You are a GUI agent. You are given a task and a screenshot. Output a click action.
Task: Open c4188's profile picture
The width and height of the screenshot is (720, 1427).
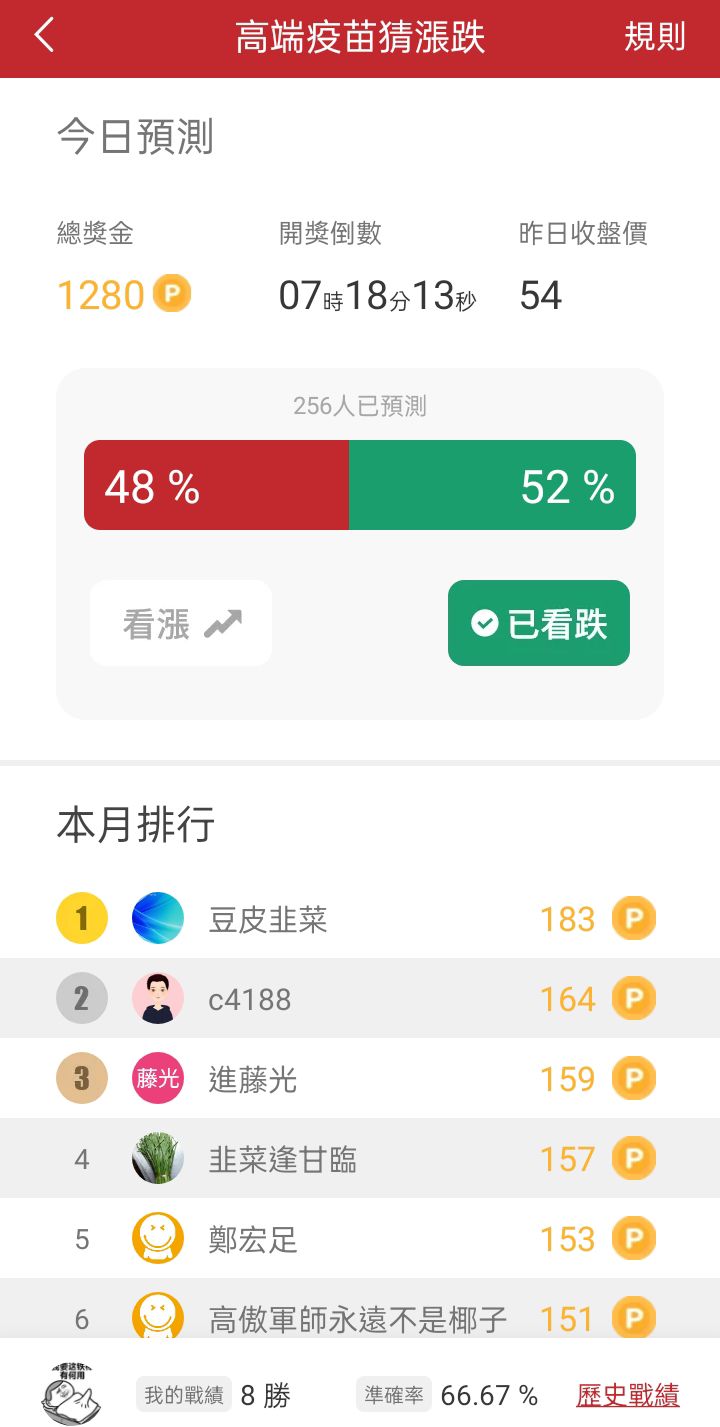[x=157, y=997]
